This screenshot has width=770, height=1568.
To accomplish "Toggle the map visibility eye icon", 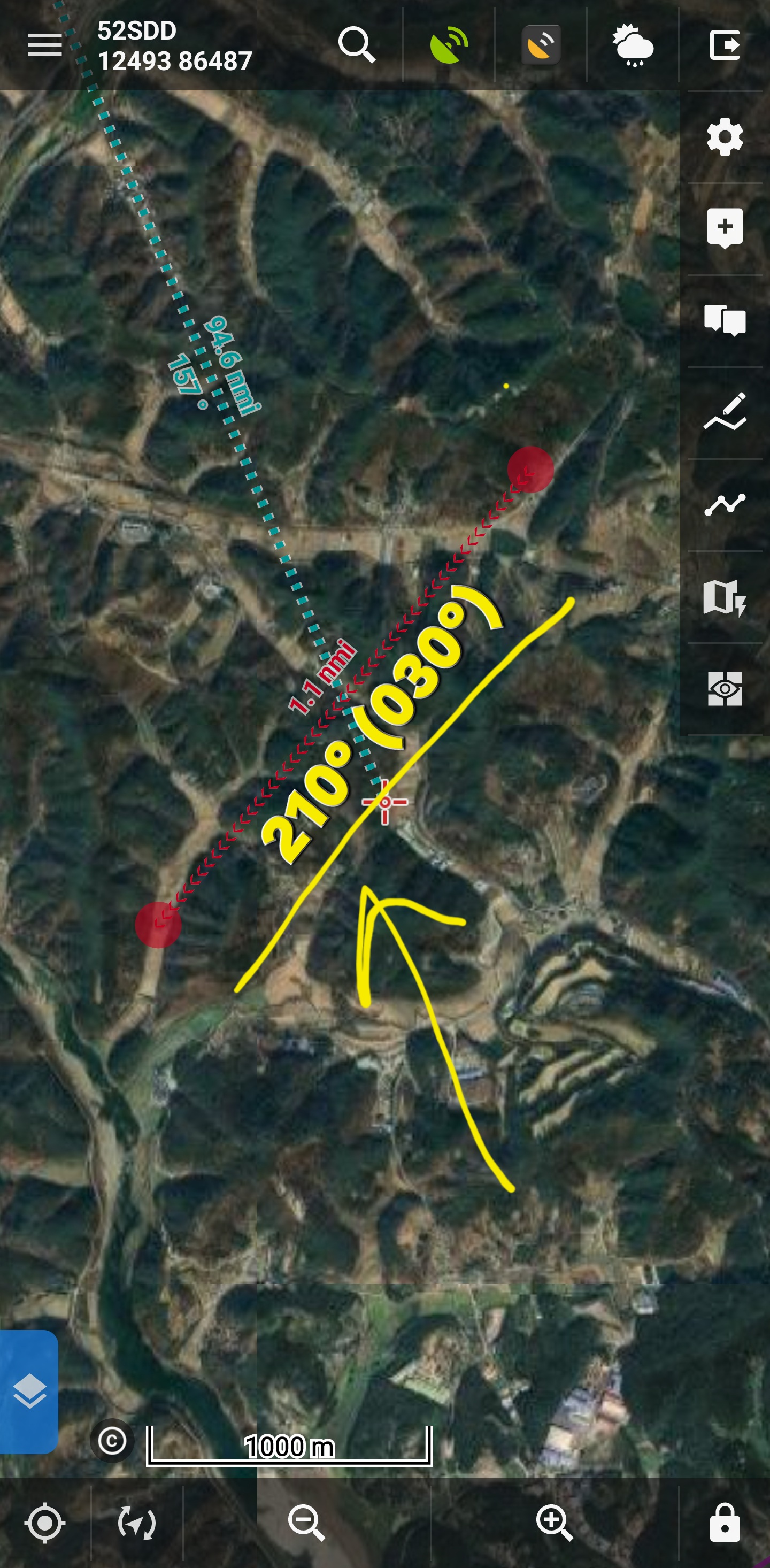I will pyautogui.click(x=725, y=688).
